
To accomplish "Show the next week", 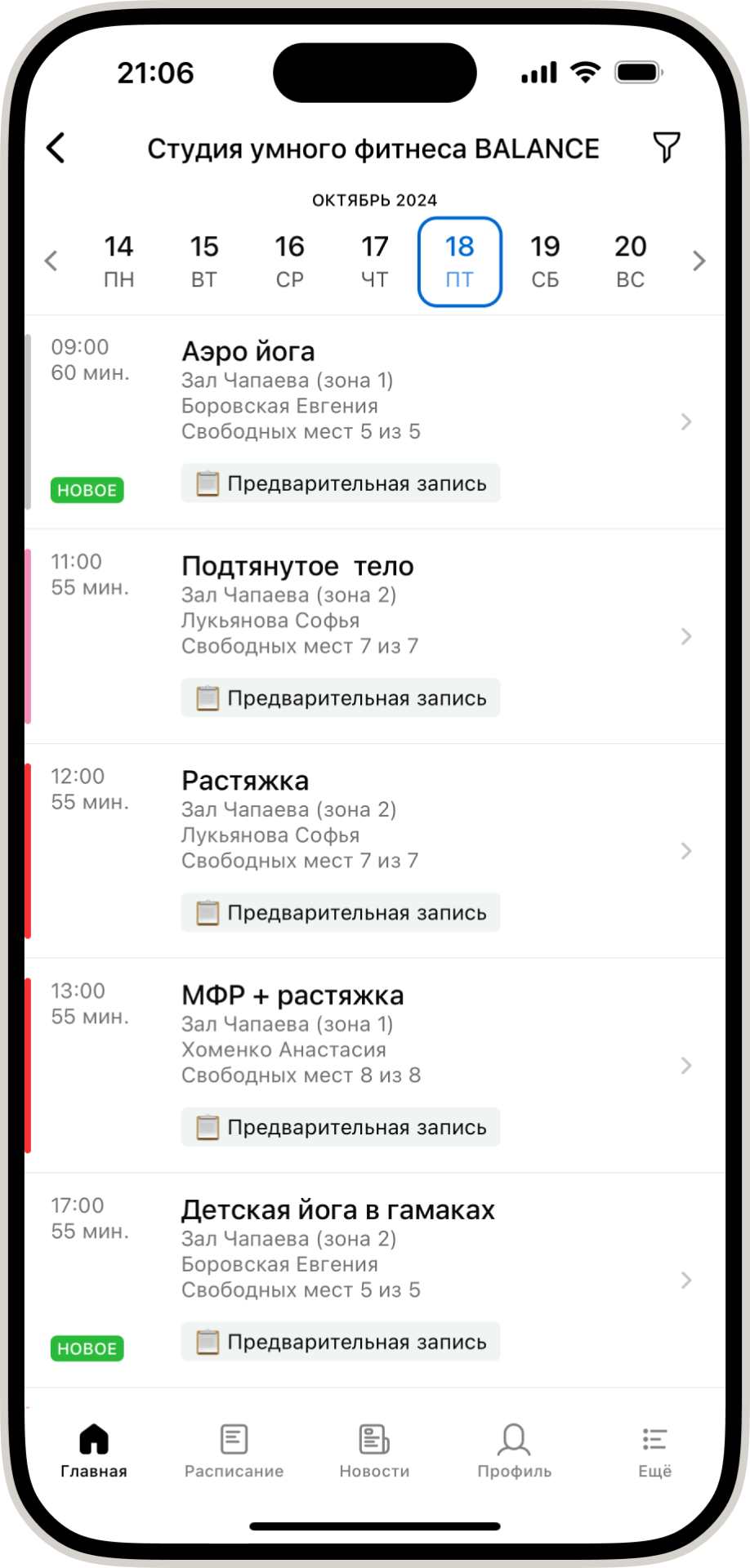I will click(699, 261).
